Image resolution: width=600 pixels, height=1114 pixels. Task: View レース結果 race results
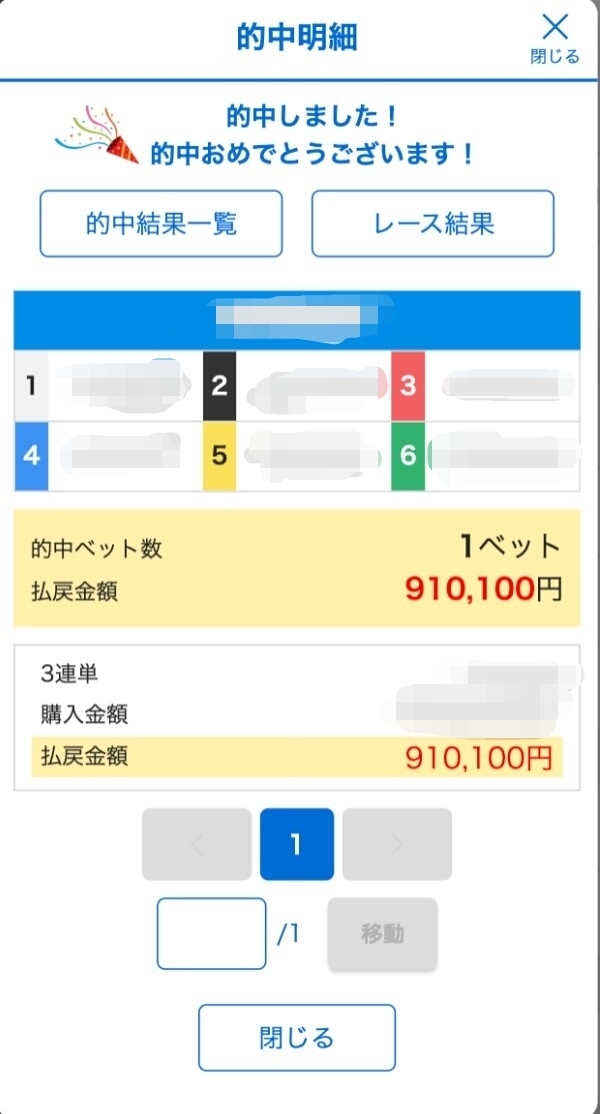pos(432,224)
